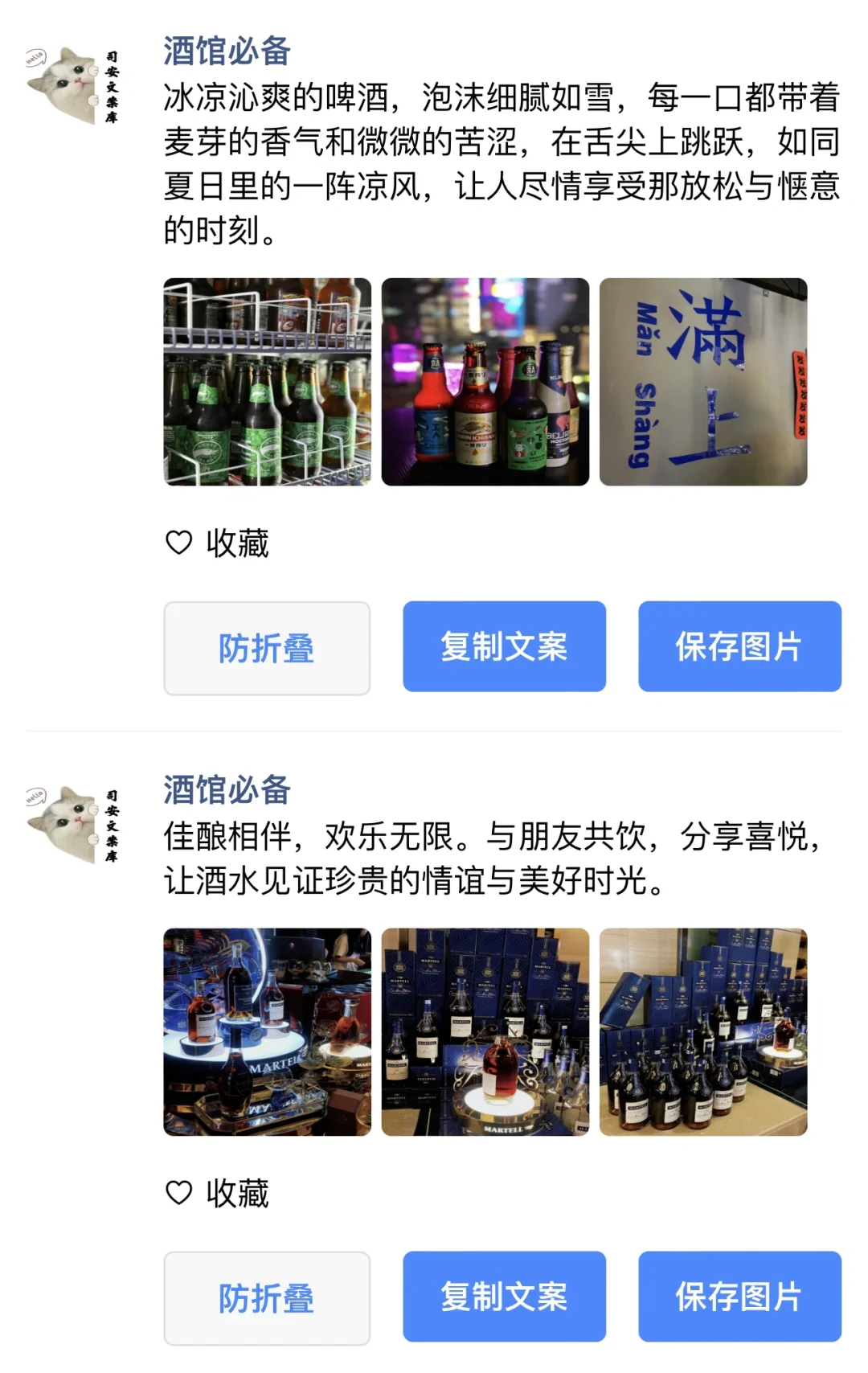868x1373 pixels.
Task: Open the photo of Martell bottles on table
Action: 703,1032
